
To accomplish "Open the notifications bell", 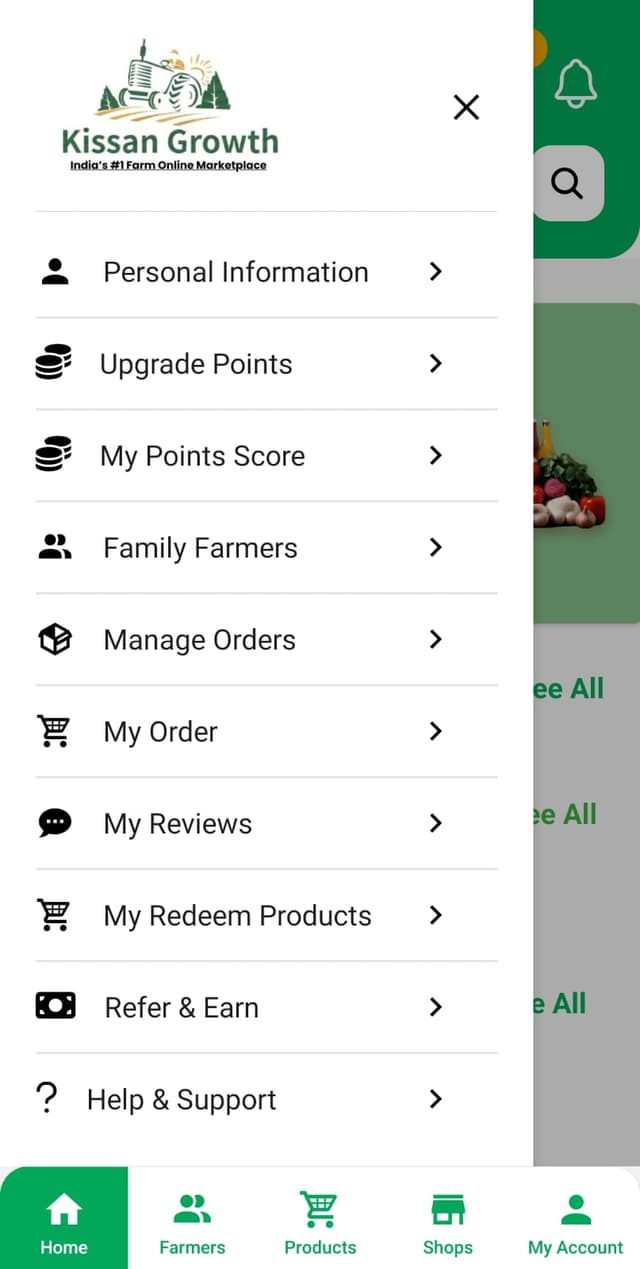I will [575, 84].
